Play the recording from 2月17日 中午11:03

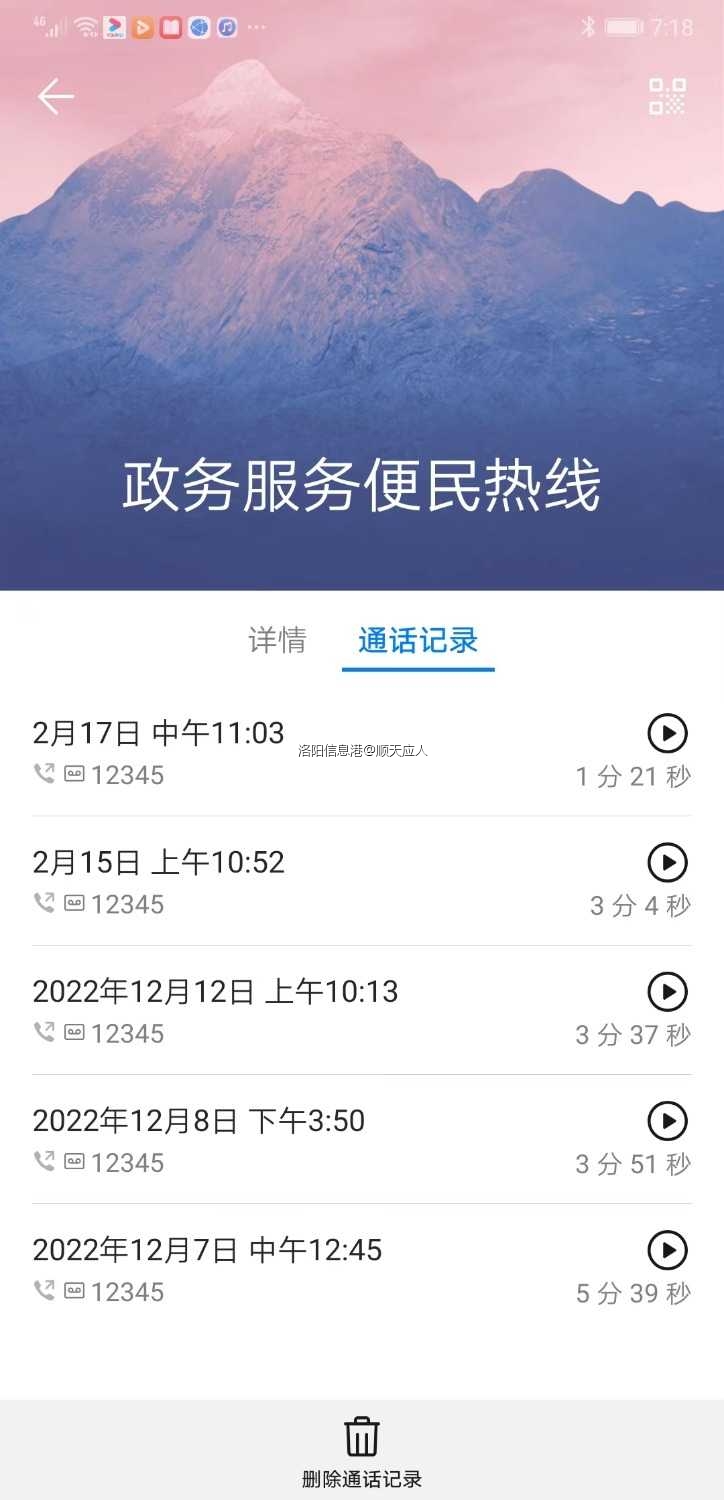coord(667,733)
